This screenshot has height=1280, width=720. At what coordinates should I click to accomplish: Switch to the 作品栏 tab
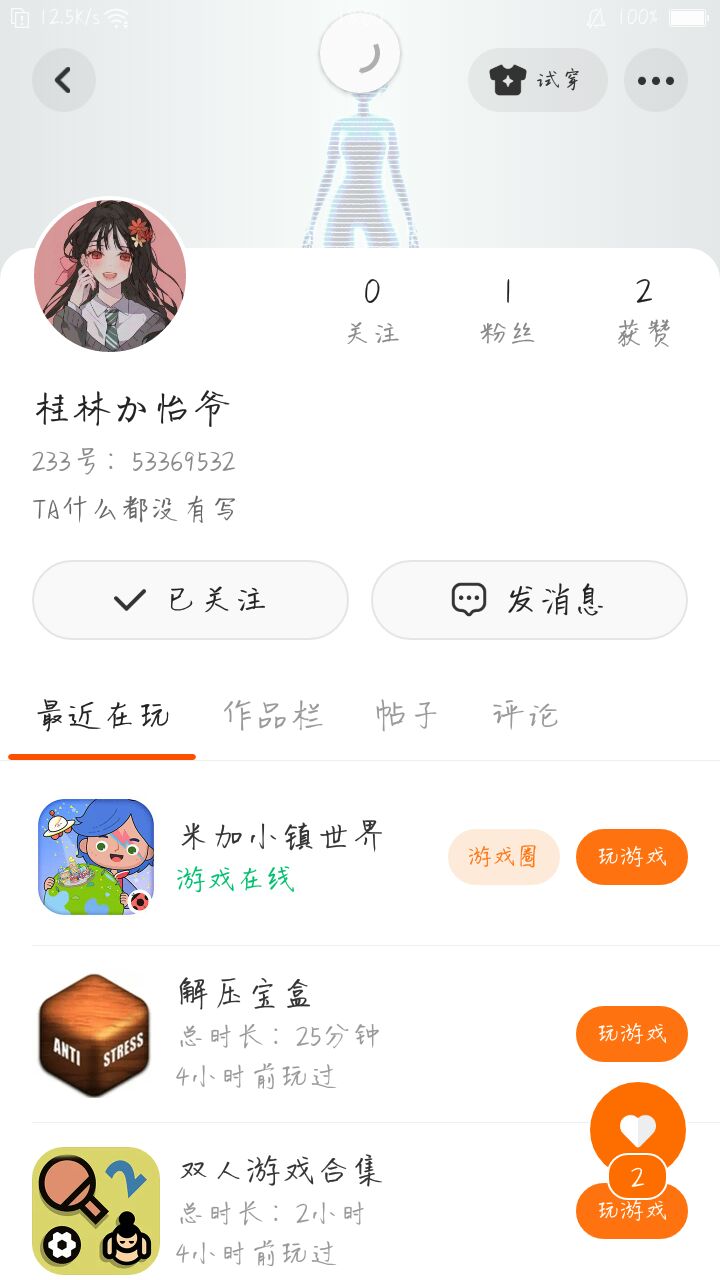(x=272, y=715)
